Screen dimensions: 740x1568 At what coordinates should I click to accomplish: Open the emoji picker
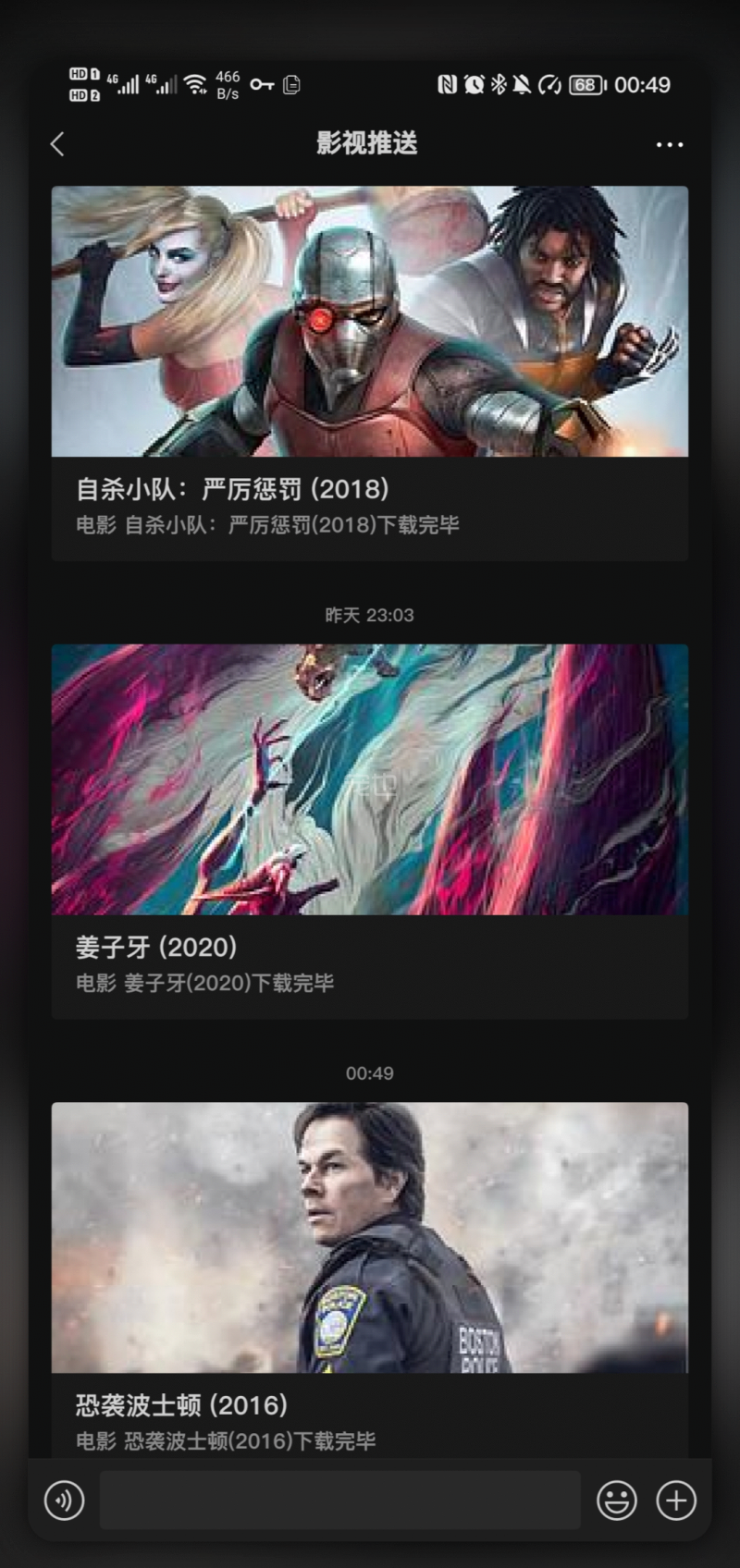[616, 1500]
